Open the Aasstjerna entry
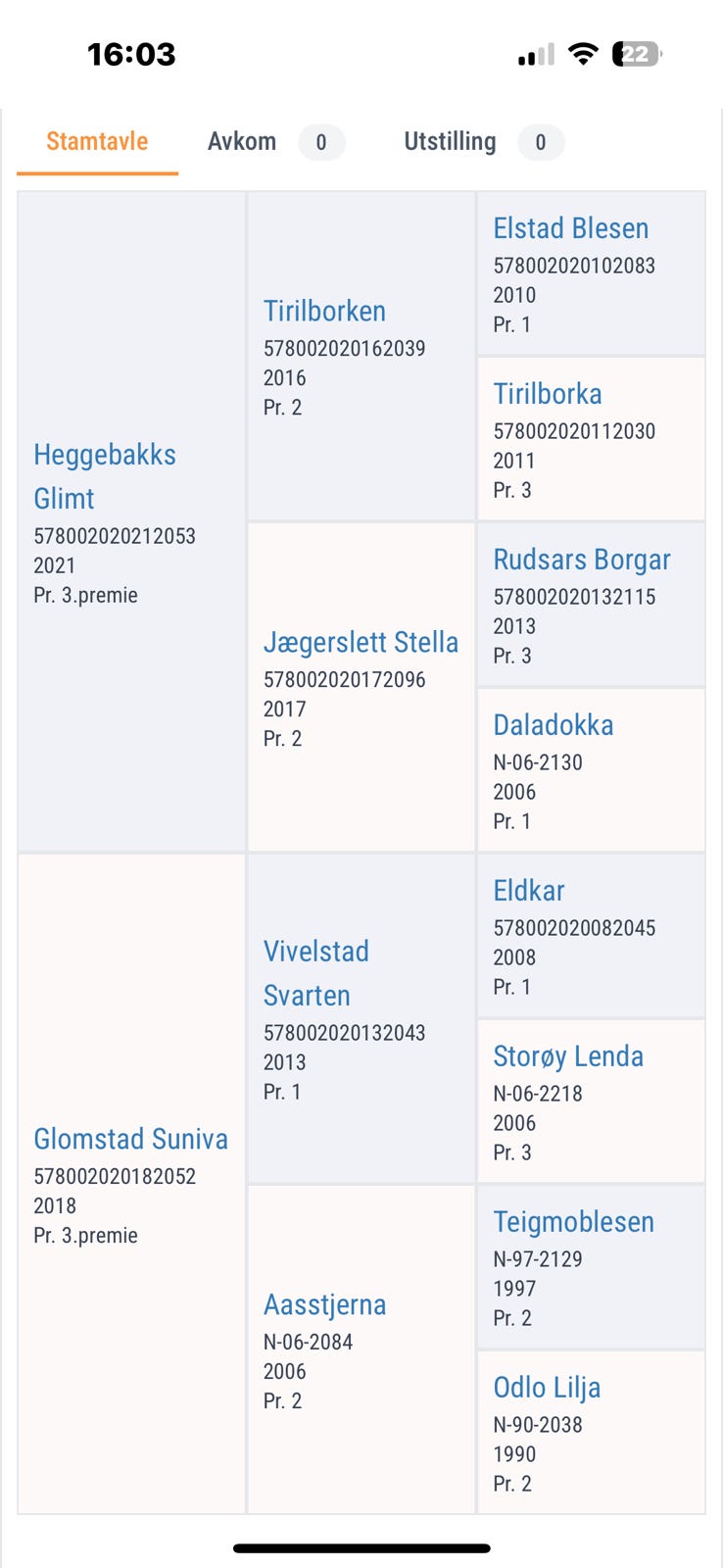 click(x=324, y=1304)
